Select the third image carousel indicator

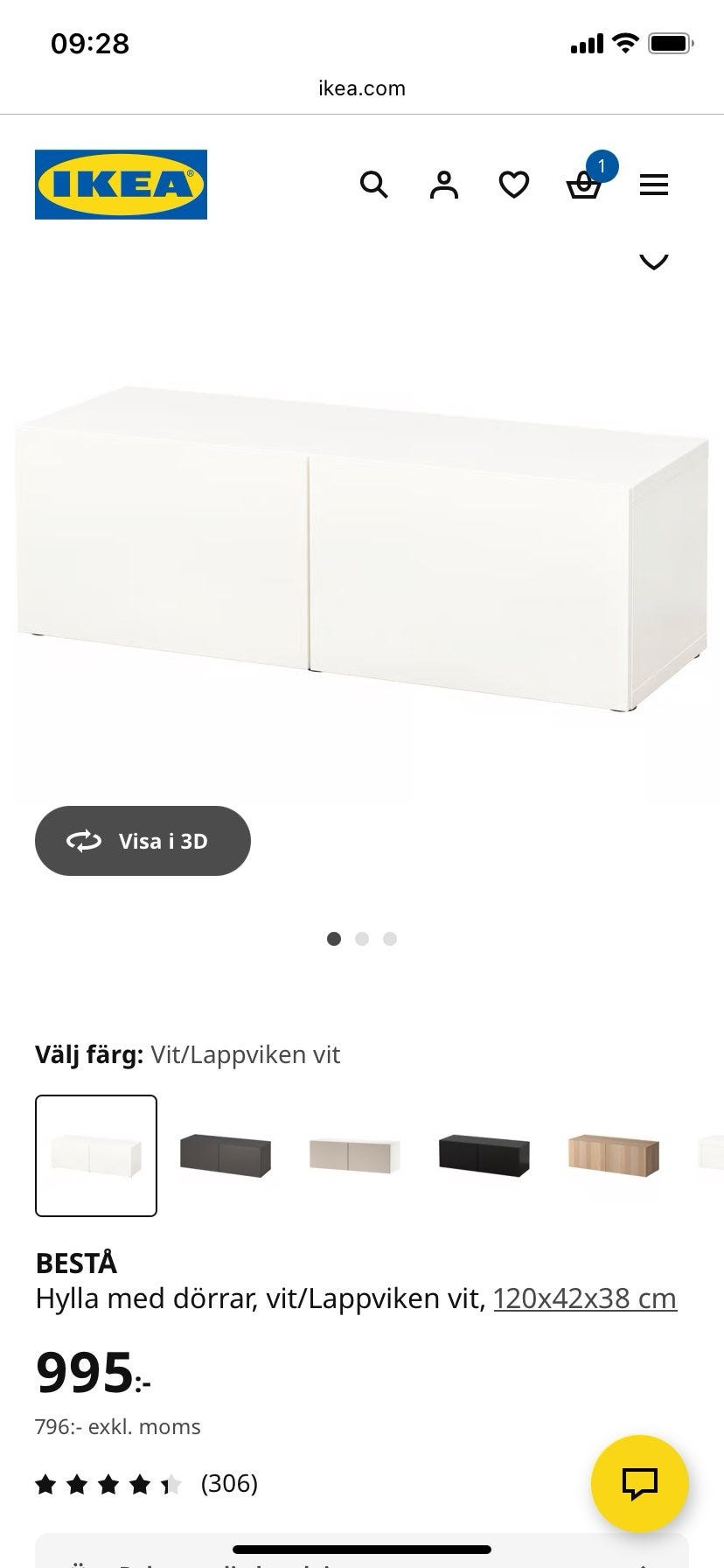point(391,938)
